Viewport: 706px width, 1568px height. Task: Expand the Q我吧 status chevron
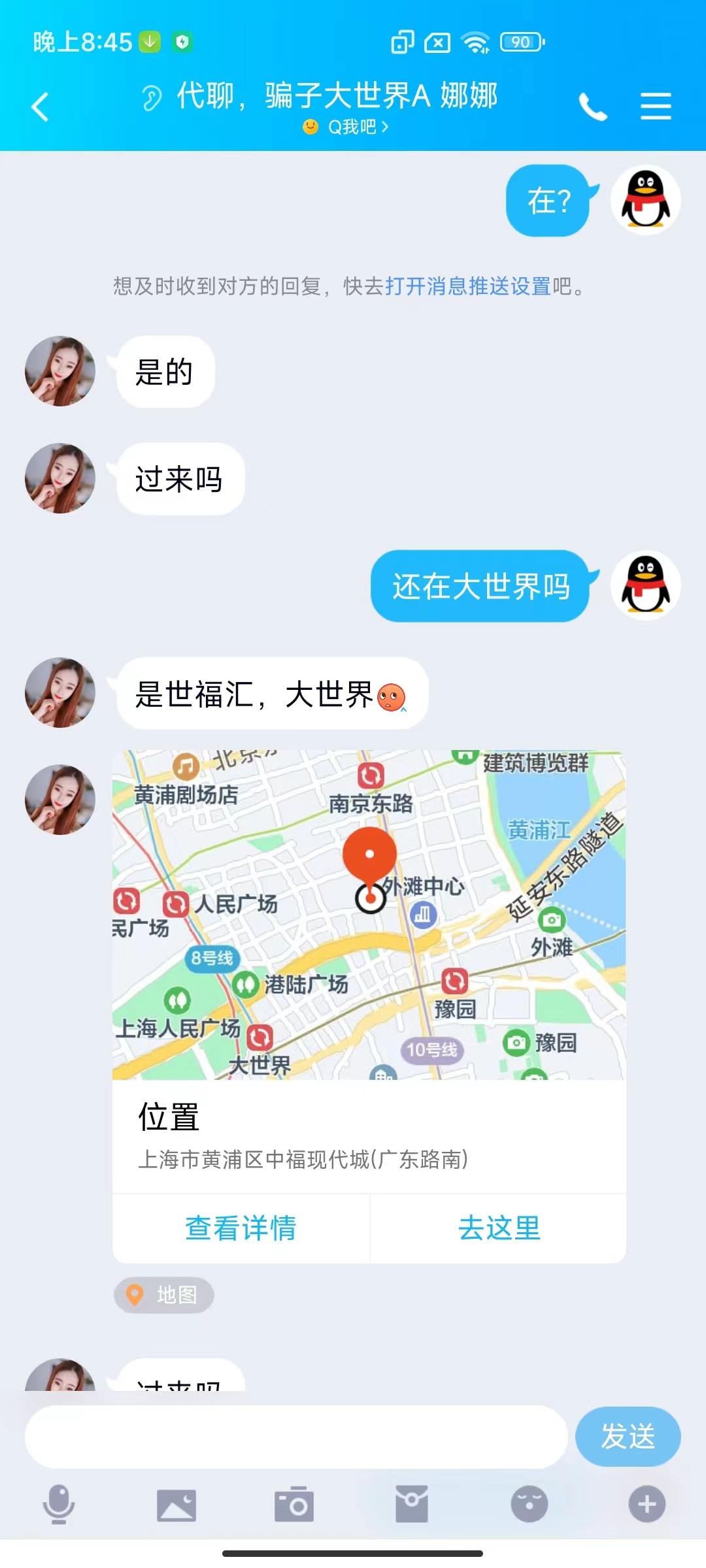click(x=385, y=127)
